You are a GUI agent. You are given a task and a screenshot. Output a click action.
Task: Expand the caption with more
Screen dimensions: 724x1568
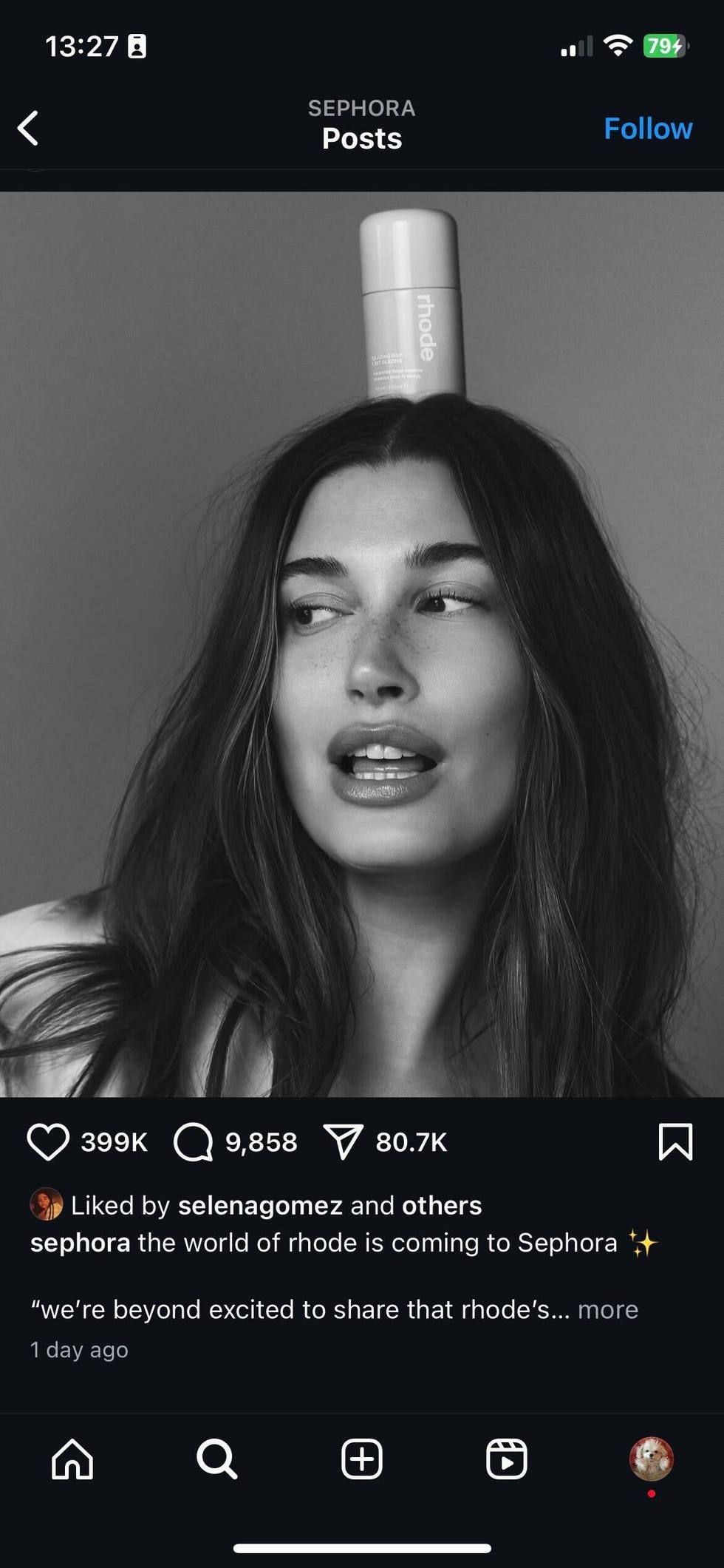[607, 1309]
